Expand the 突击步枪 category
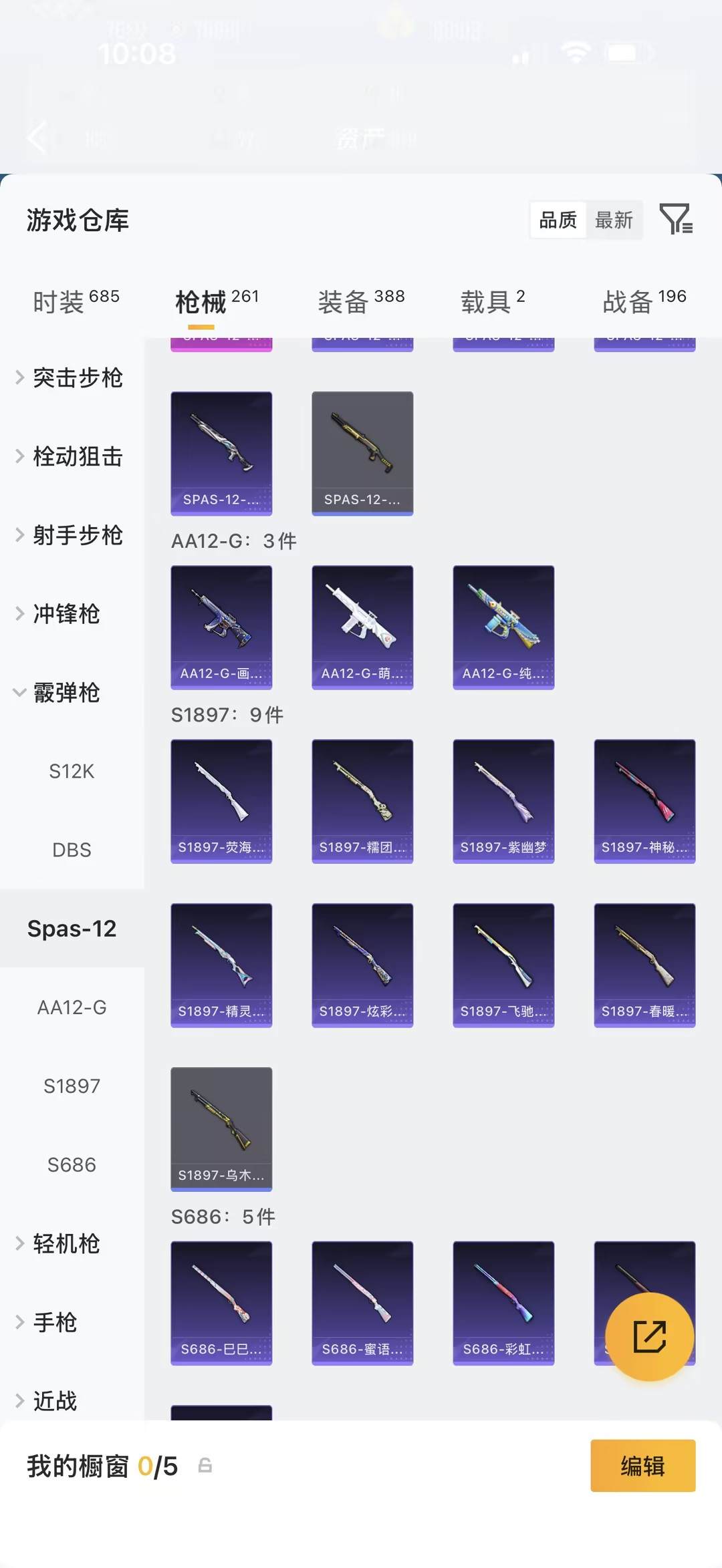This screenshot has height=1568, width=722. point(70,378)
